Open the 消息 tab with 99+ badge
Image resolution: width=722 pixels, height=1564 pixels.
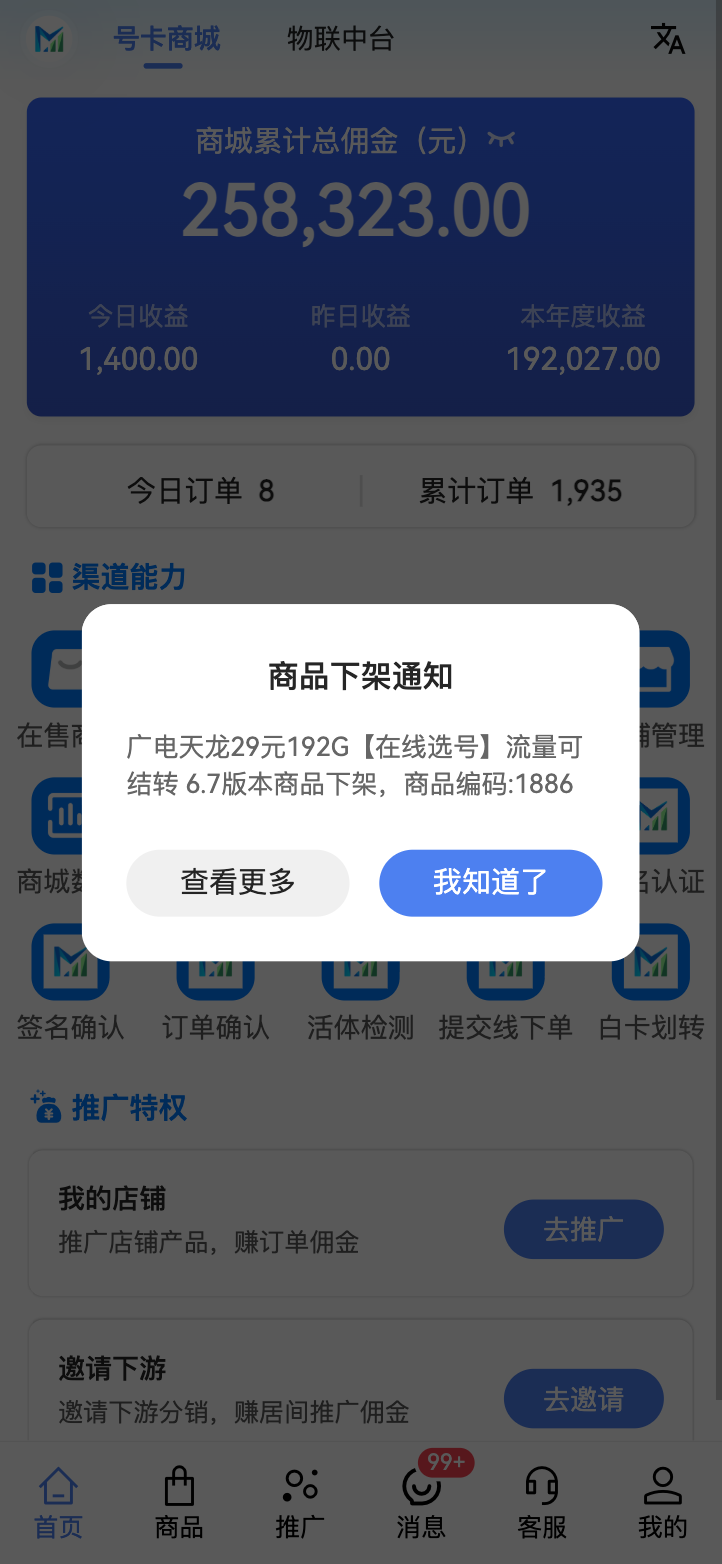click(421, 1502)
